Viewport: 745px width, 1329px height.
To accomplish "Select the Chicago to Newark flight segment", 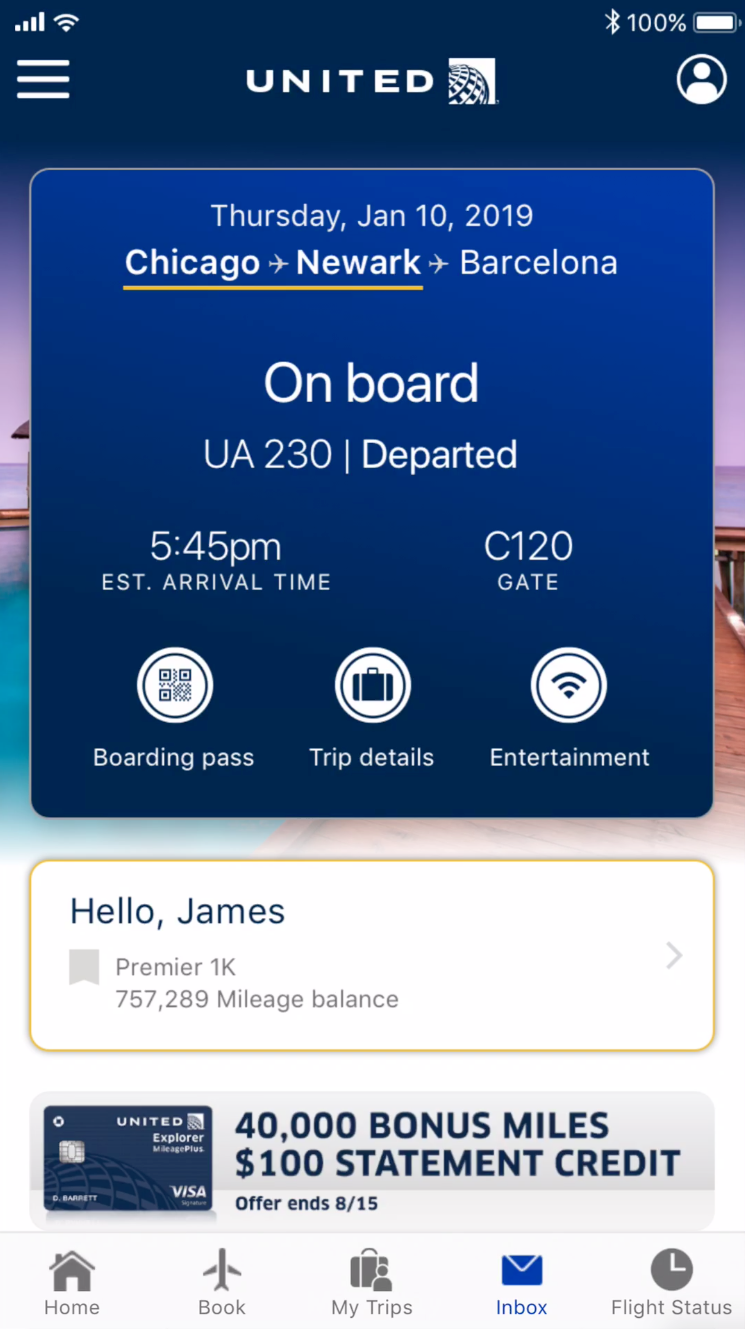I will [272, 263].
